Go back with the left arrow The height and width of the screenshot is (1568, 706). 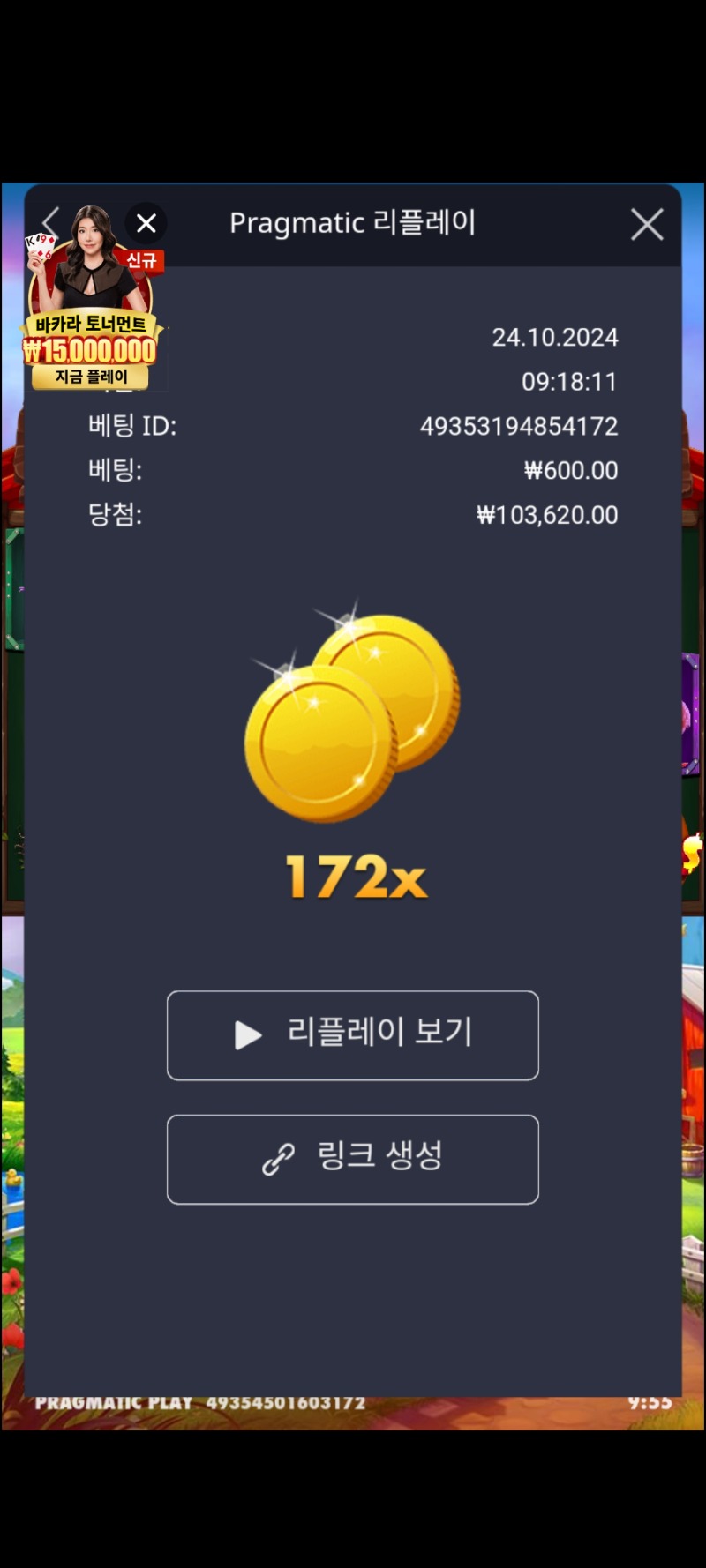pos(51,223)
